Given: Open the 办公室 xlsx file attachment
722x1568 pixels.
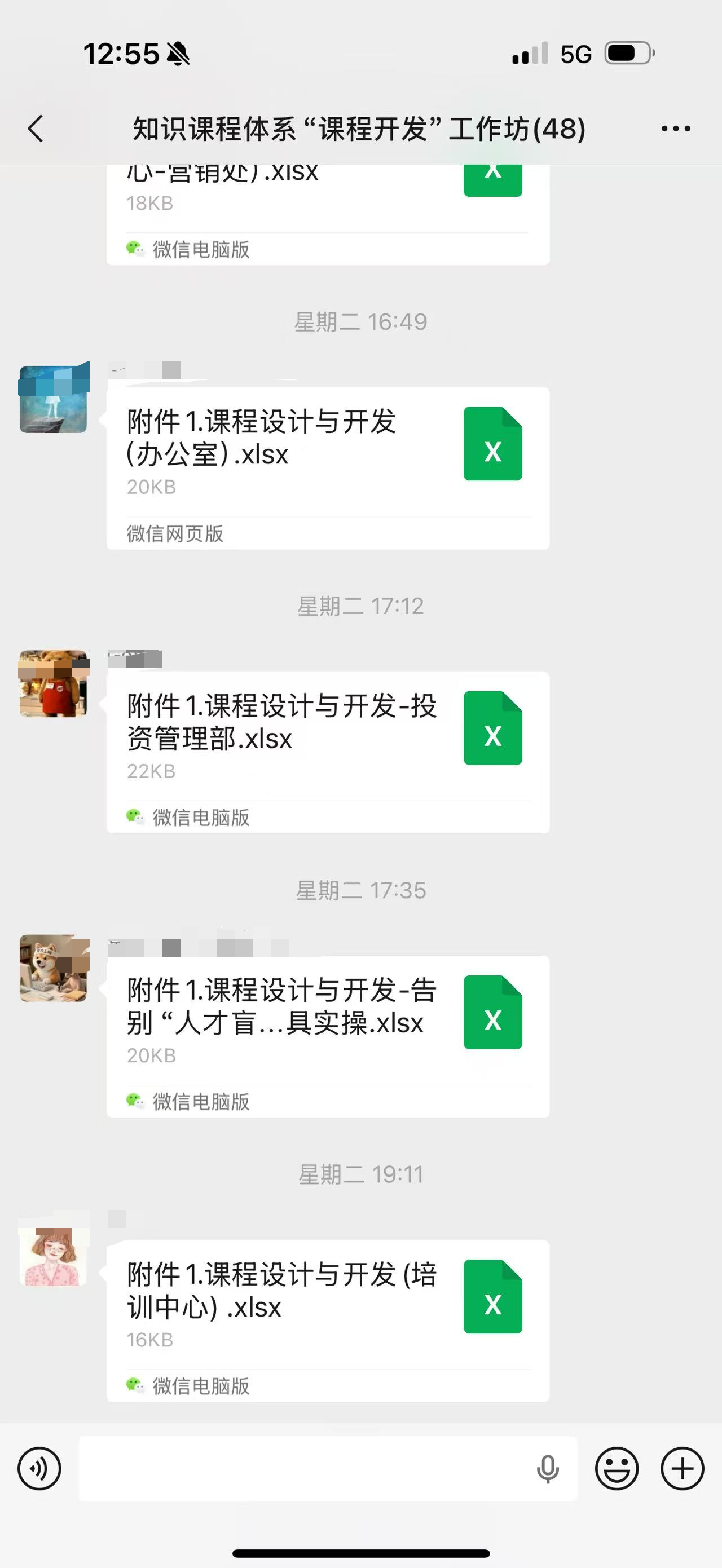Looking at the screenshot, I should pyautogui.click(x=328, y=467).
